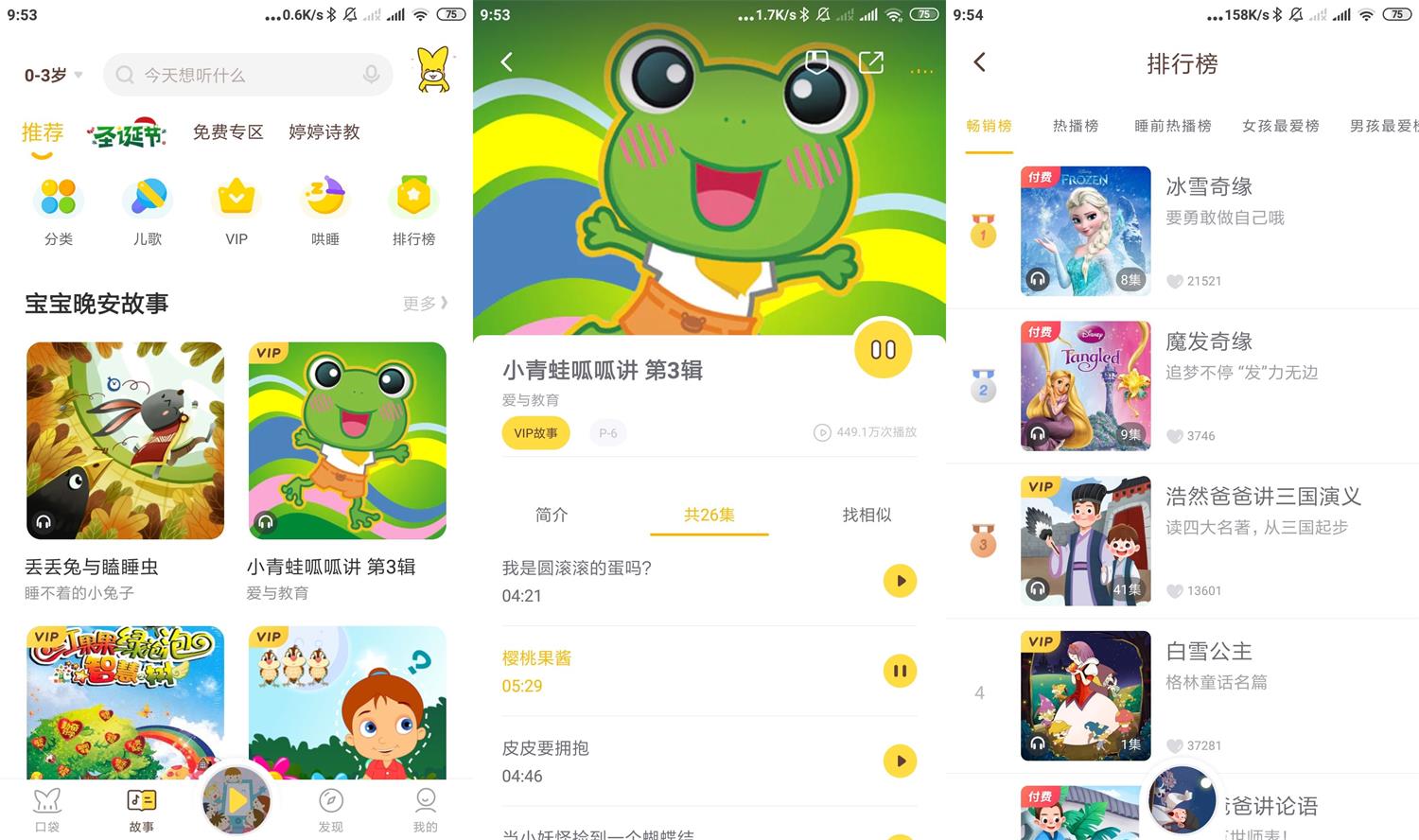The width and height of the screenshot is (1419, 840).
Task: Open the 哄睡 sleep shortcut
Action: [325, 212]
